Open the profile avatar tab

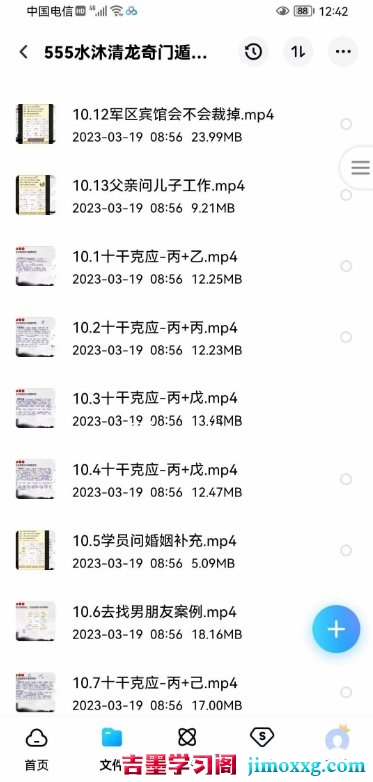point(338,739)
